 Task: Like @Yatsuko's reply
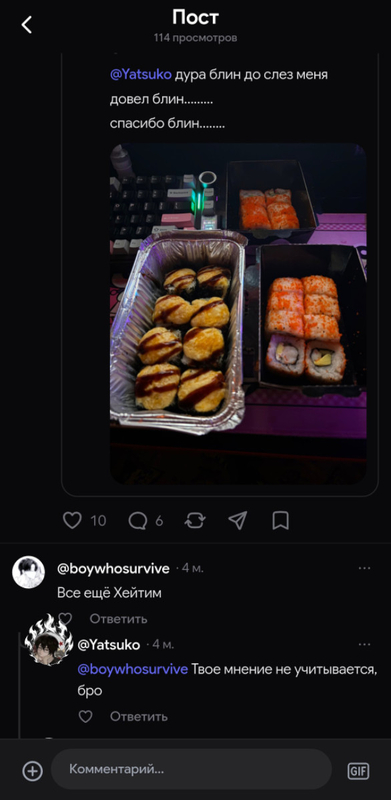85,716
